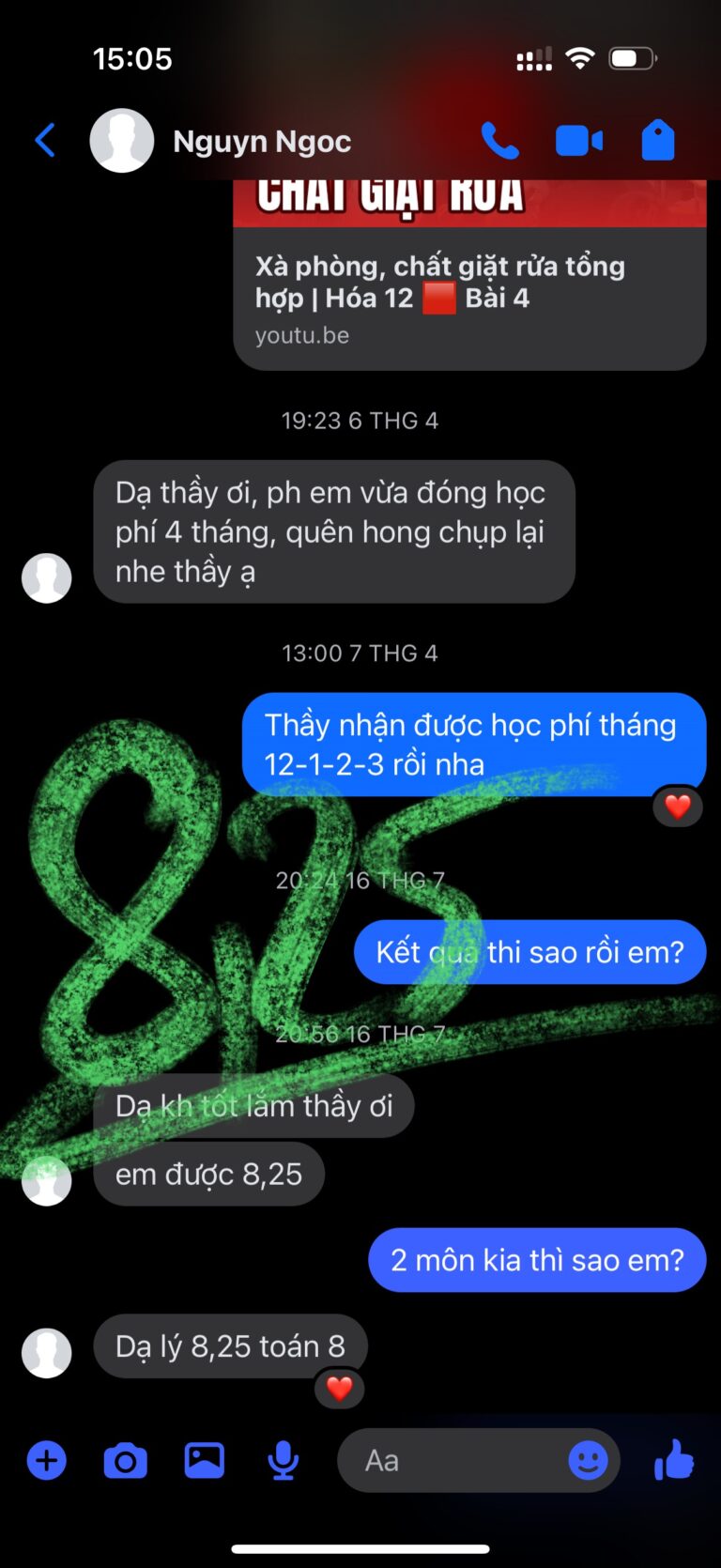Open the emoji picker in the message field

coord(588,1461)
